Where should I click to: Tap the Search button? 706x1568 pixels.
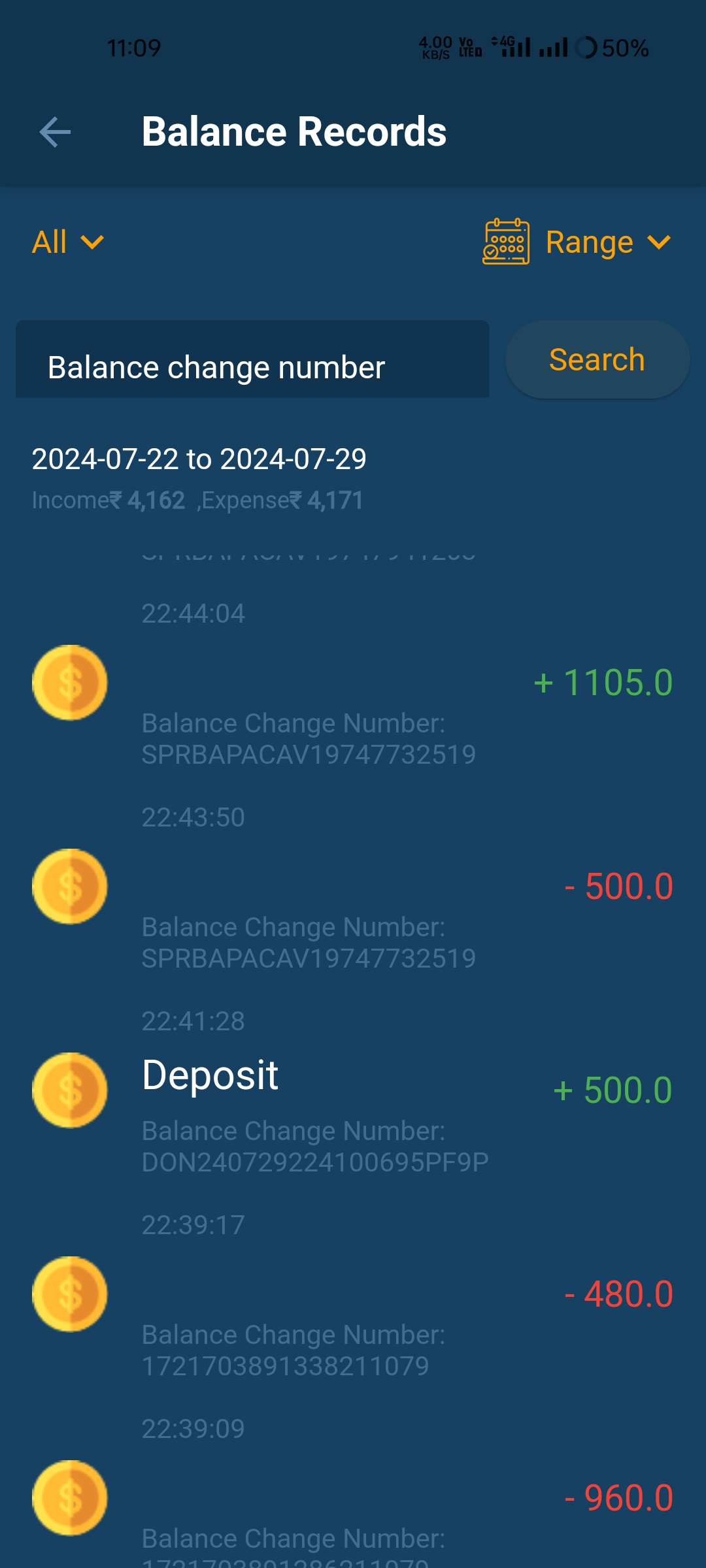pyautogui.click(x=597, y=360)
